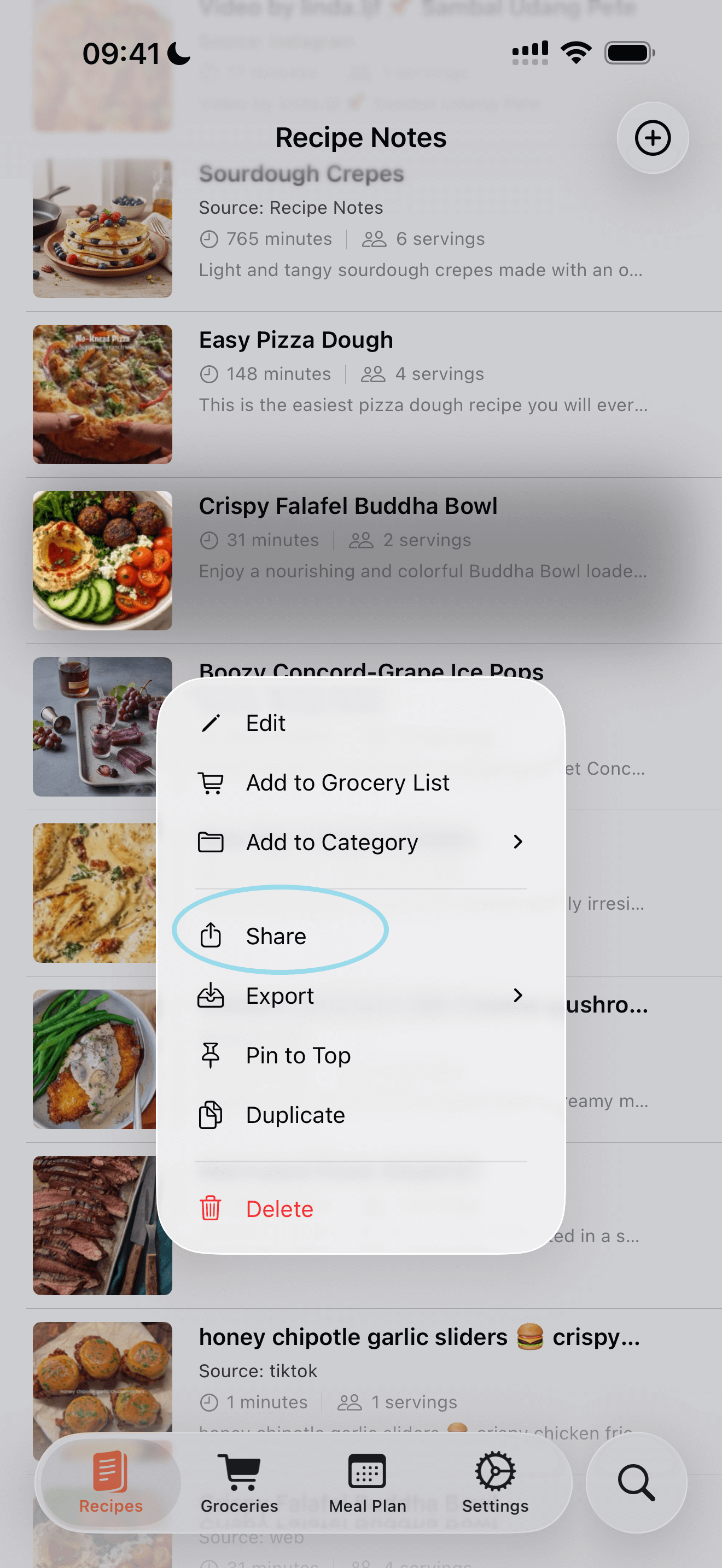Click the plus button to add a new recipe
The height and width of the screenshot is (1568, 722).
point(652,138)
